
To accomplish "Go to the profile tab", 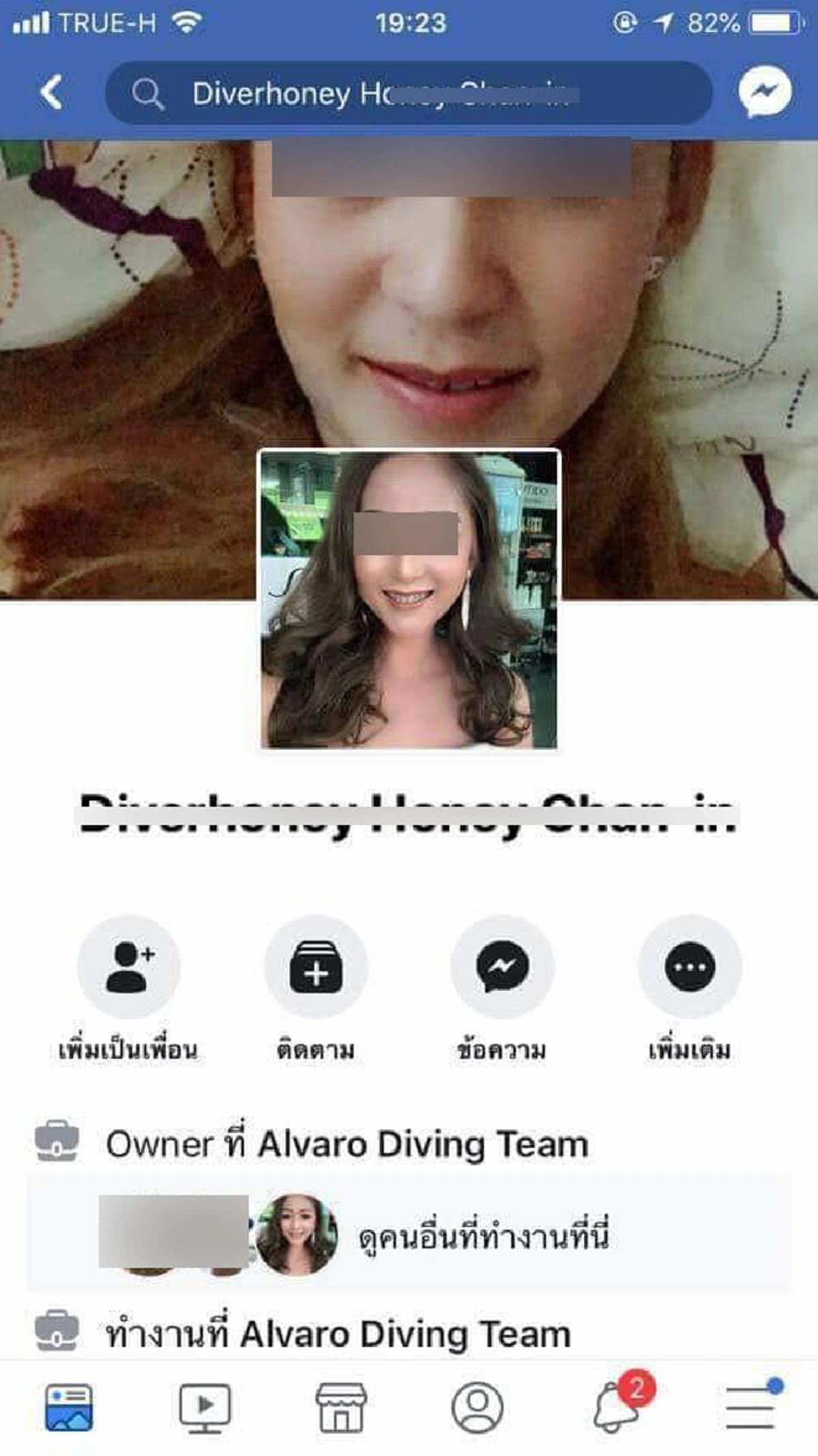I will 477,1406.
